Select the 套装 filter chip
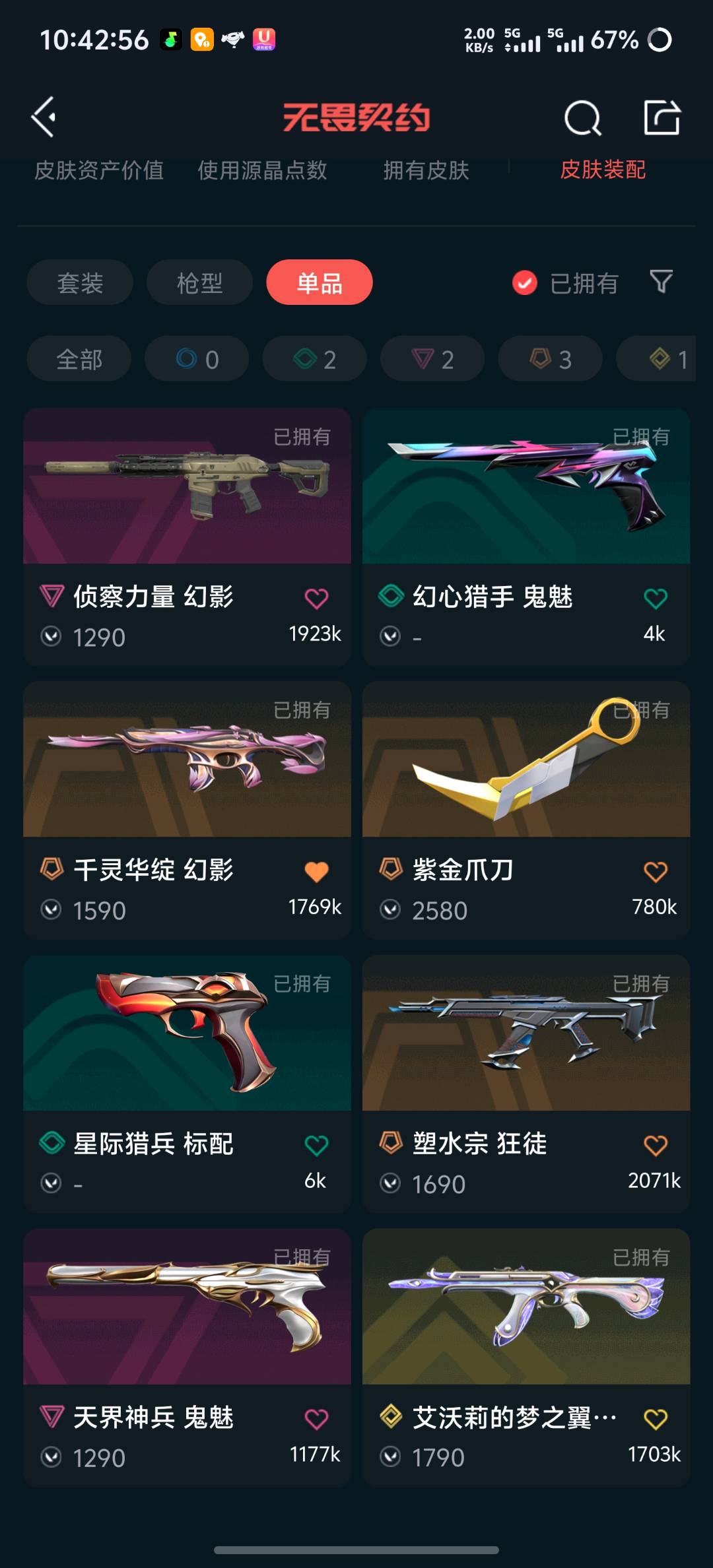The image size is (713, 1568). pos(80,283)
